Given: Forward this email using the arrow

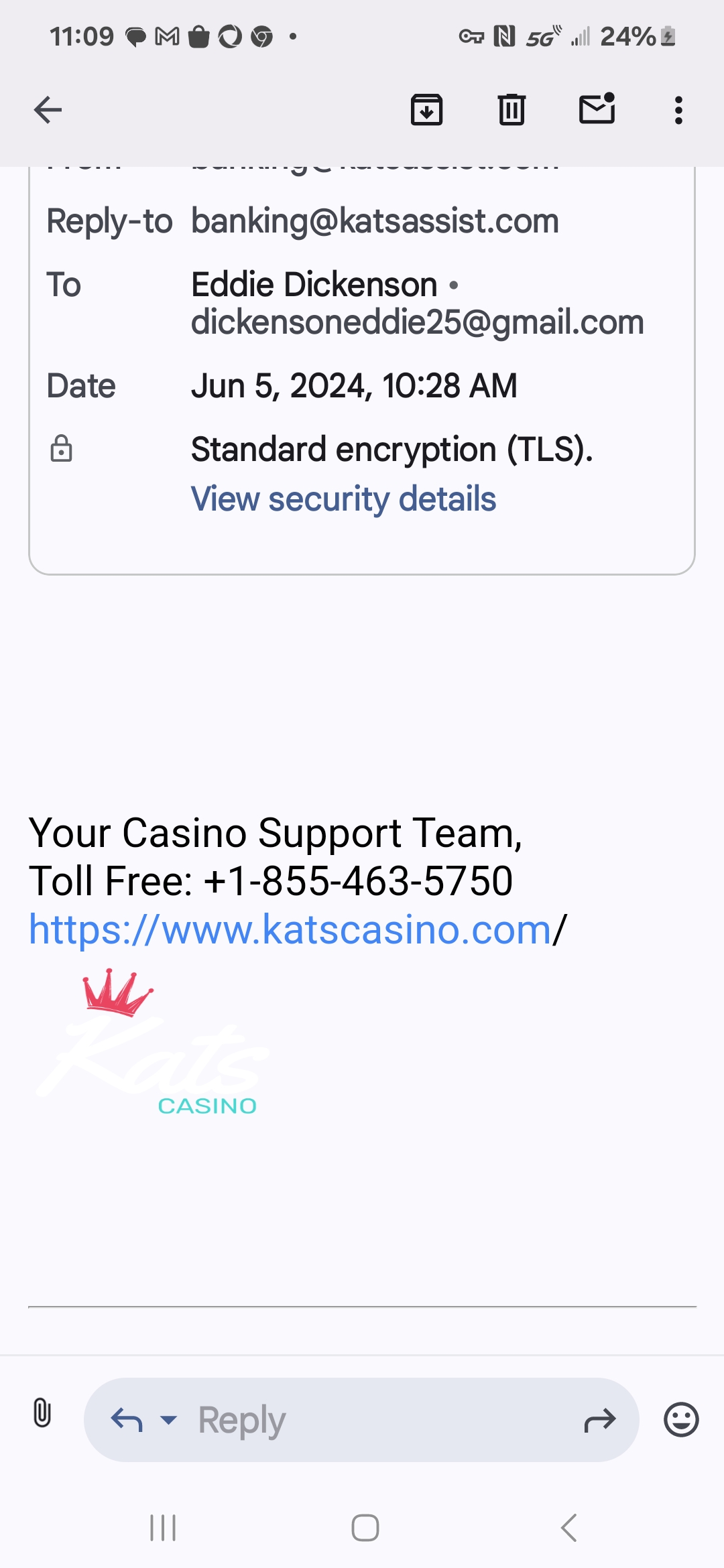Looking at the screenshot, I should pyautogui.click(x=599, y=1419).
